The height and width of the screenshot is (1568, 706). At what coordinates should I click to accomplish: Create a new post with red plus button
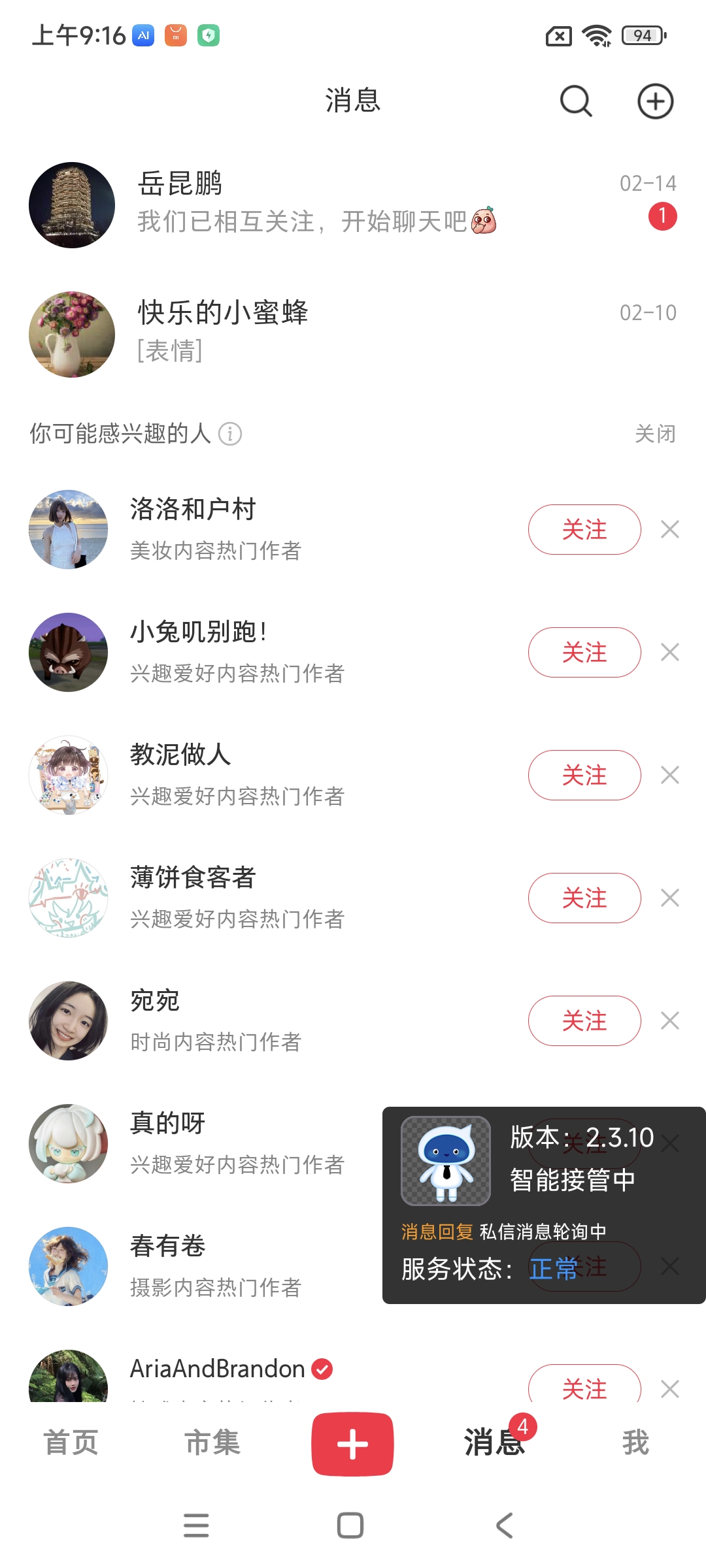tap(352, 1444)
